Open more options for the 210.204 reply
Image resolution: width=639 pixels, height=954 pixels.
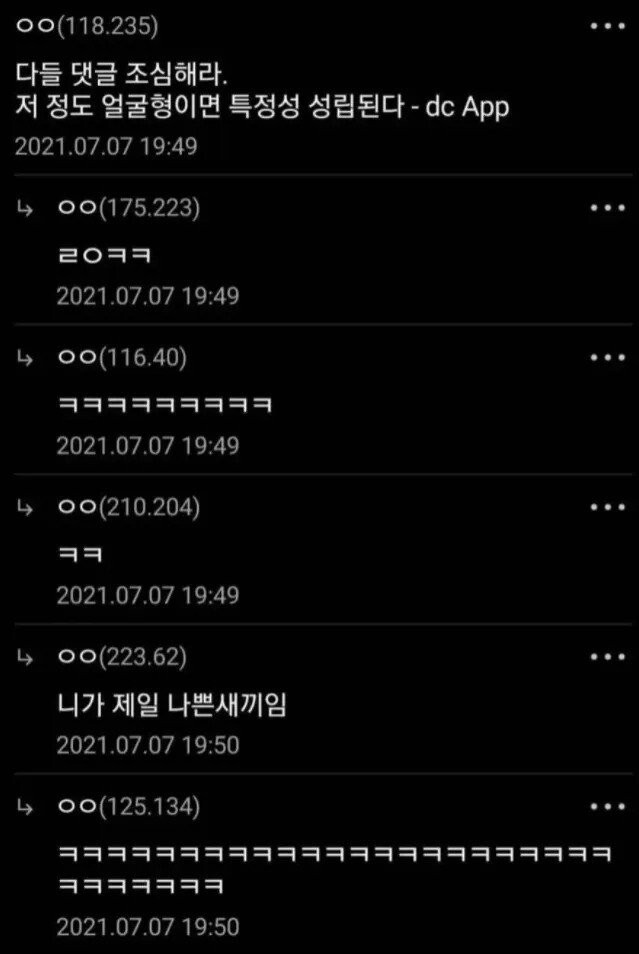click(x=607, y=507)
